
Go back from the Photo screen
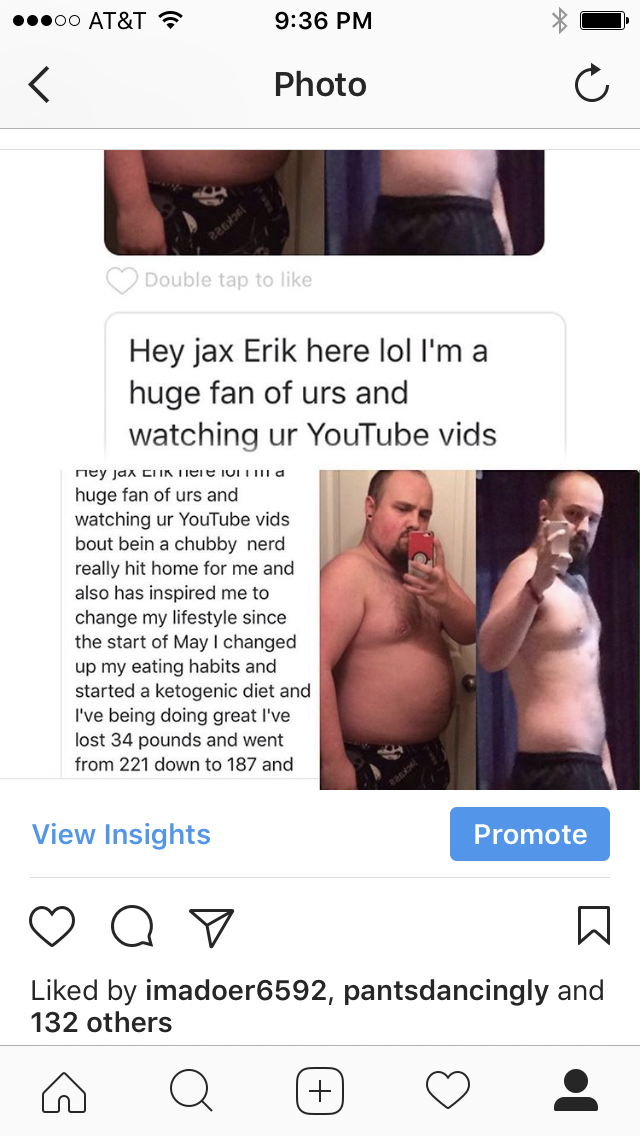39,85
